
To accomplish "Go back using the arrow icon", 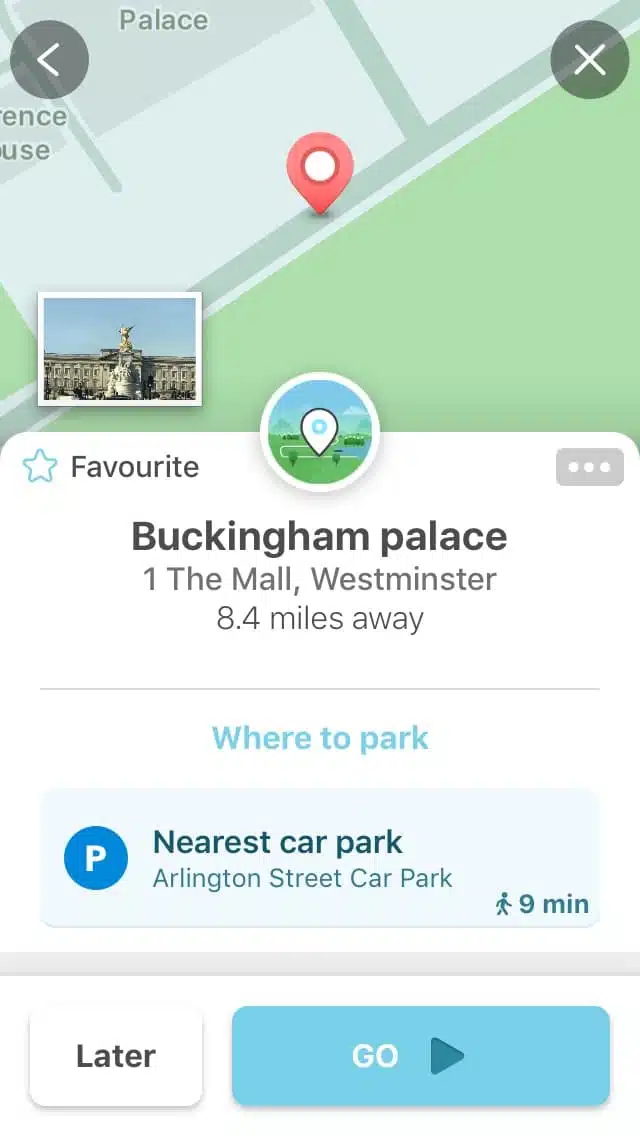I will tap(49, 60).
